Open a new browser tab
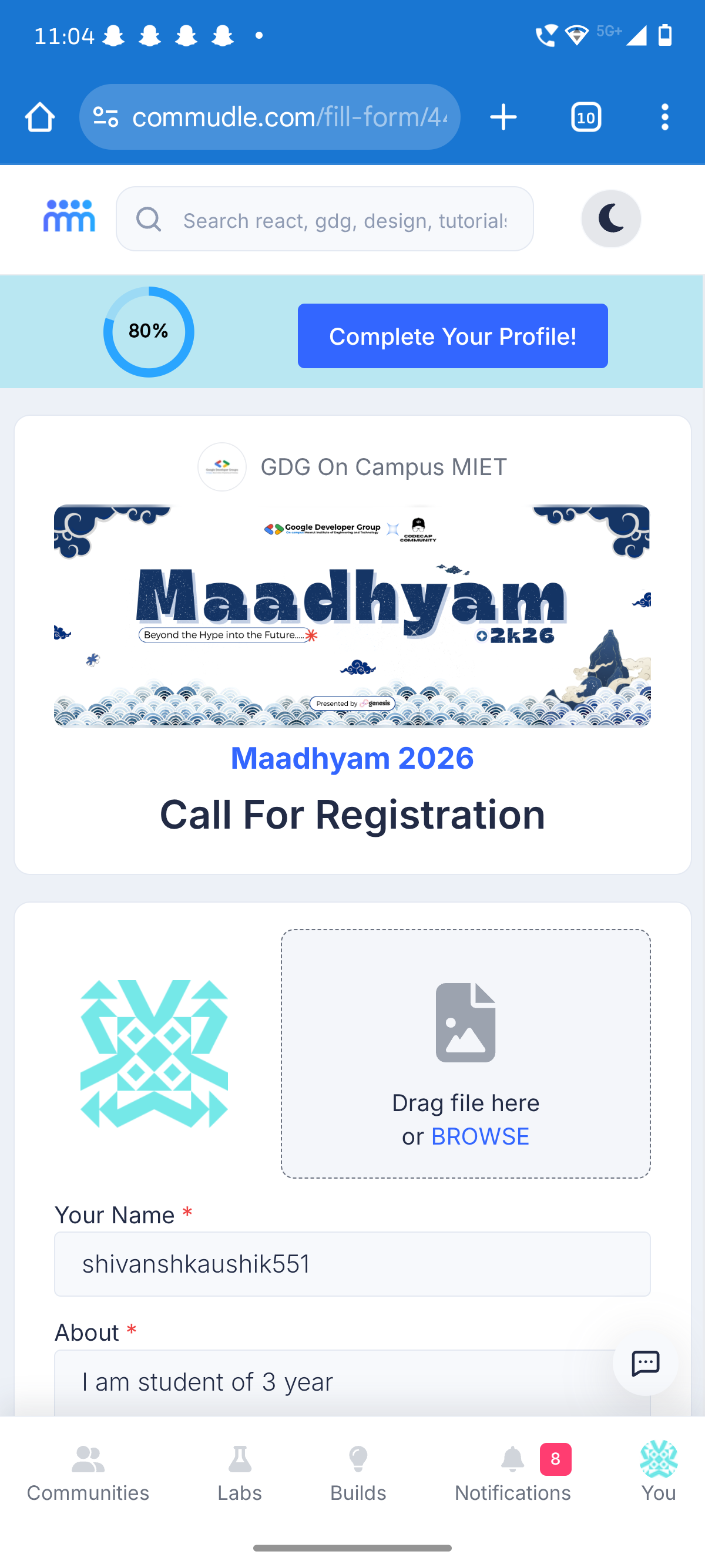This screenshot has height=1568, width=705. pos(503,117)
